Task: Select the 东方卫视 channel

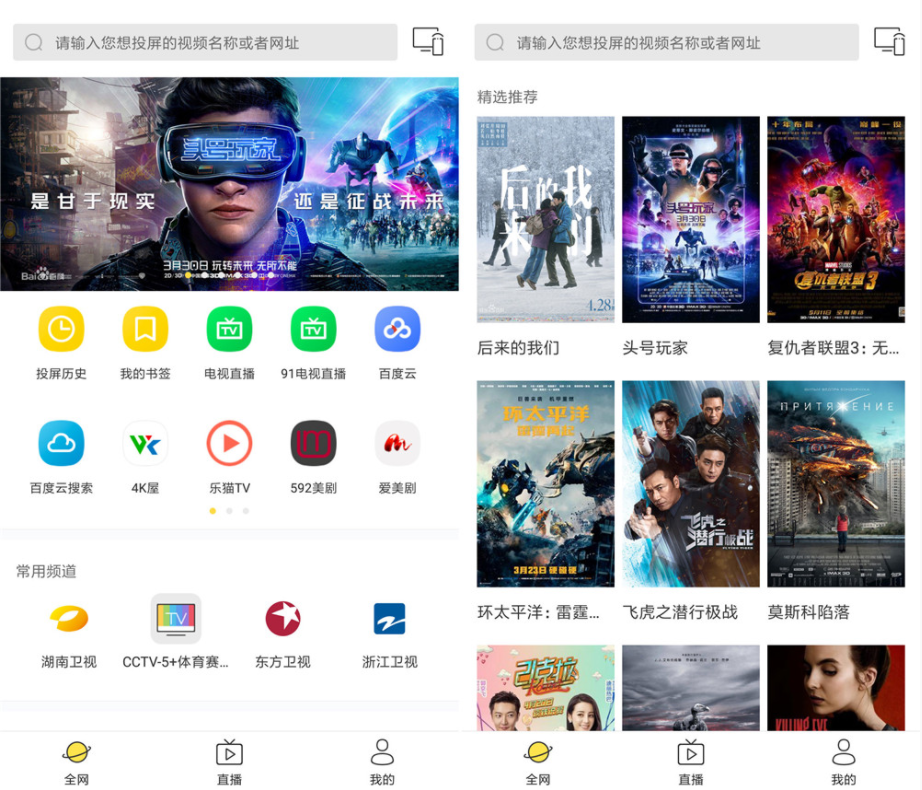Action: [283, 619]
